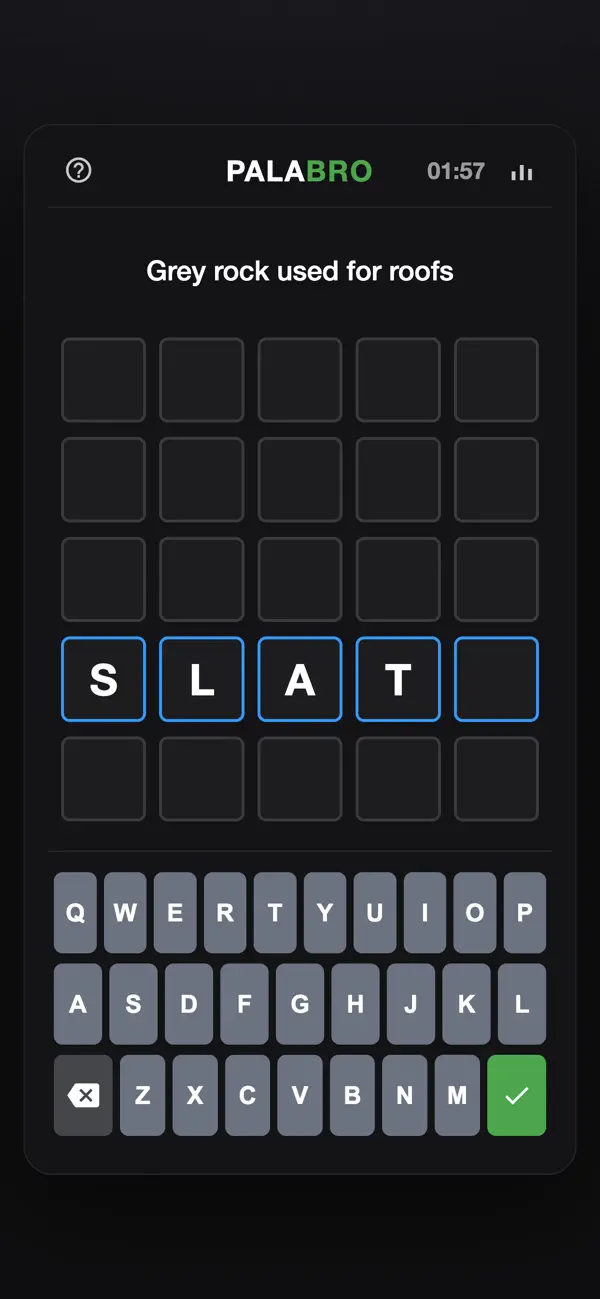Enter the letter N key
Viewport: 600px width, 1299px height.
pyautogui.click(x=405, y=1095)
